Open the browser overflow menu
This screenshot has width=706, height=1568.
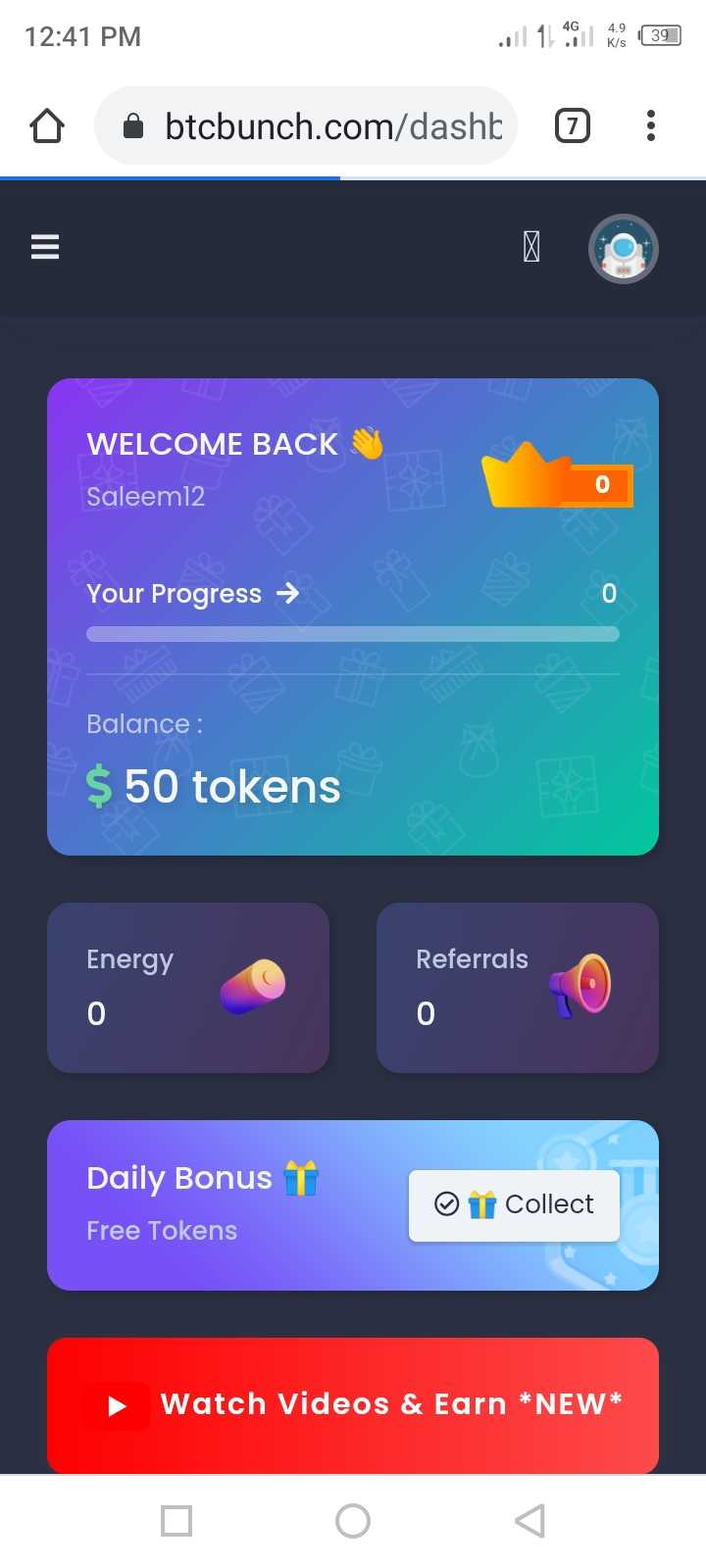click(x=651, y=125)
